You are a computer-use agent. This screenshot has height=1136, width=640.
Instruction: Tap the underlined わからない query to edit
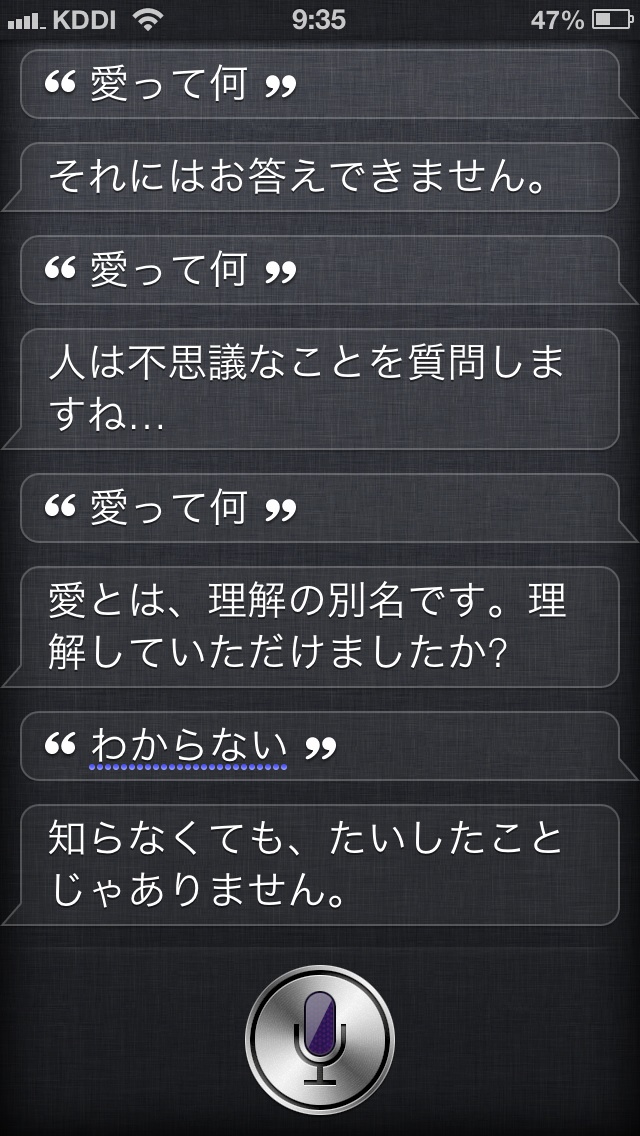(189, 745)
